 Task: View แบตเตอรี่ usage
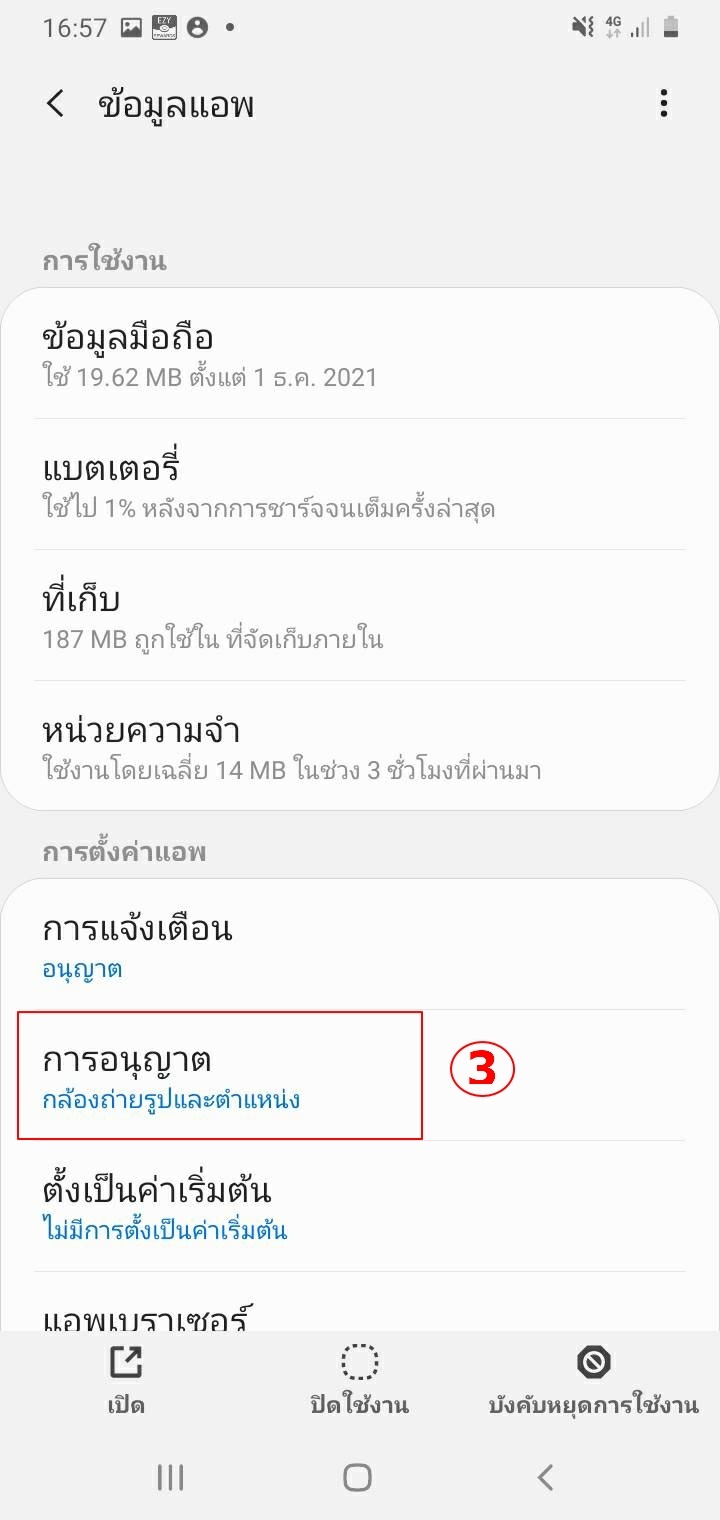360,486
